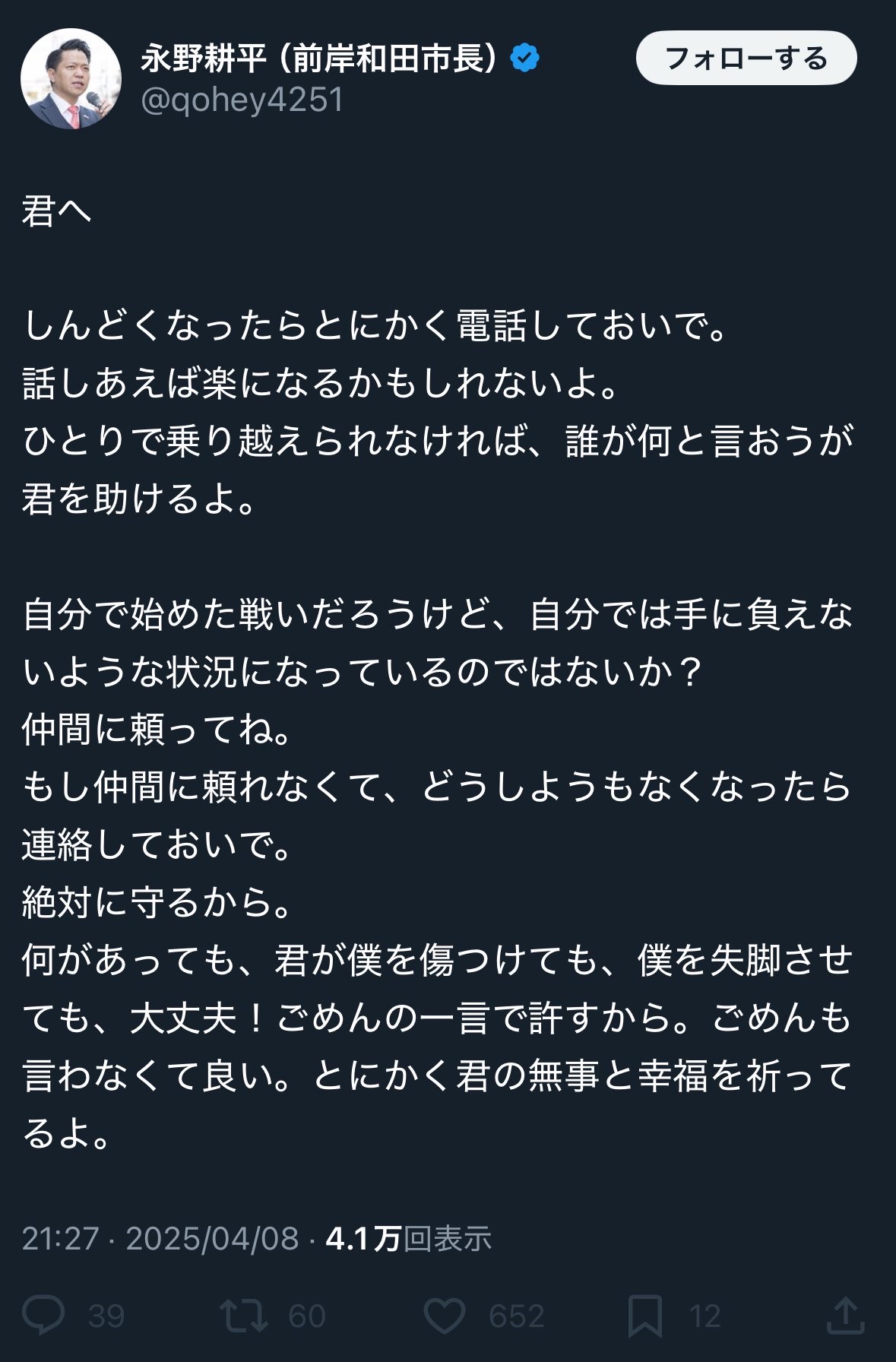Bookmark this post
Image resolution: width=896 pixels, height=1362 pixels.
[644, 1316]
